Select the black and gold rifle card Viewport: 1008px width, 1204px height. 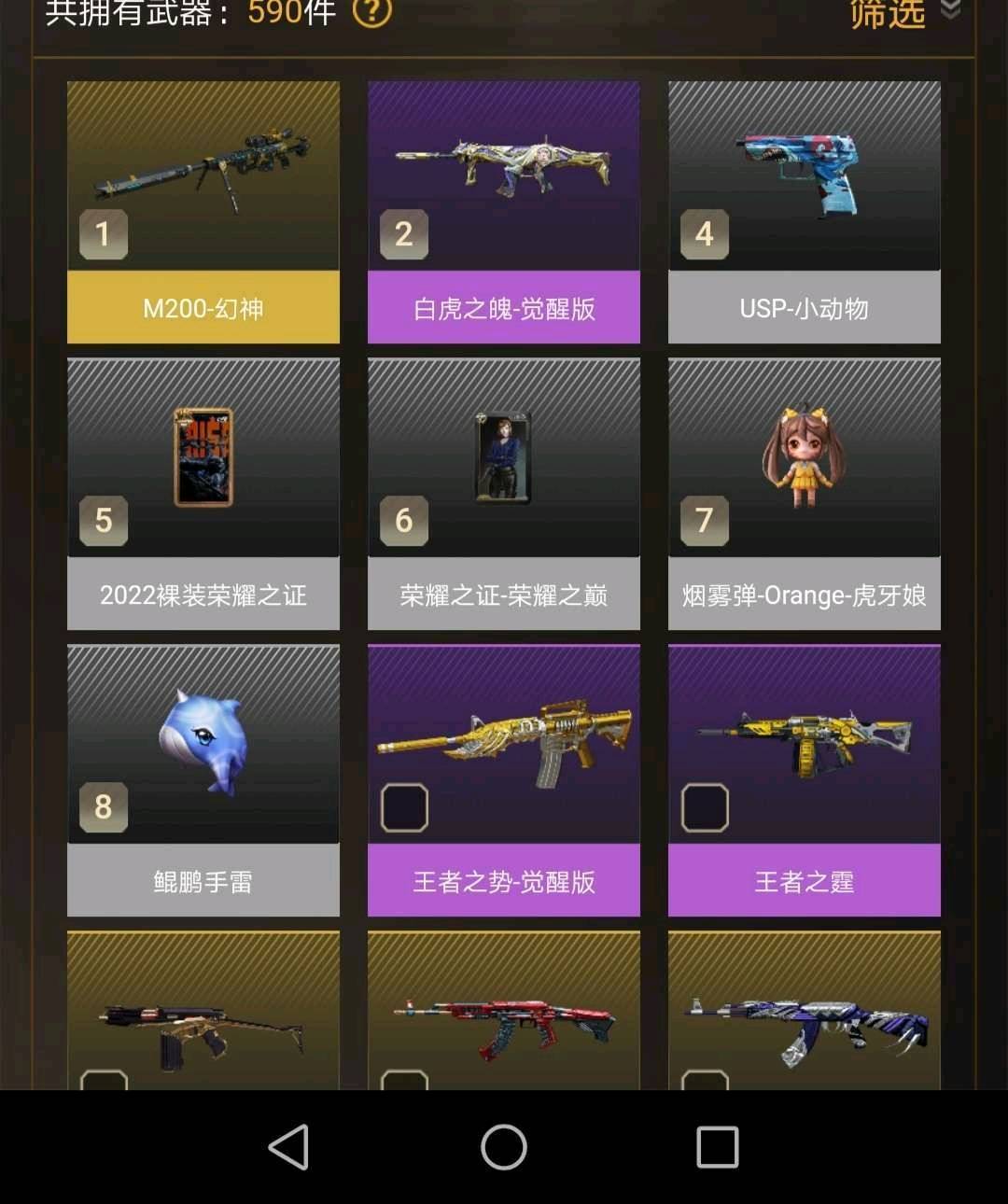tap(203, 1017)
